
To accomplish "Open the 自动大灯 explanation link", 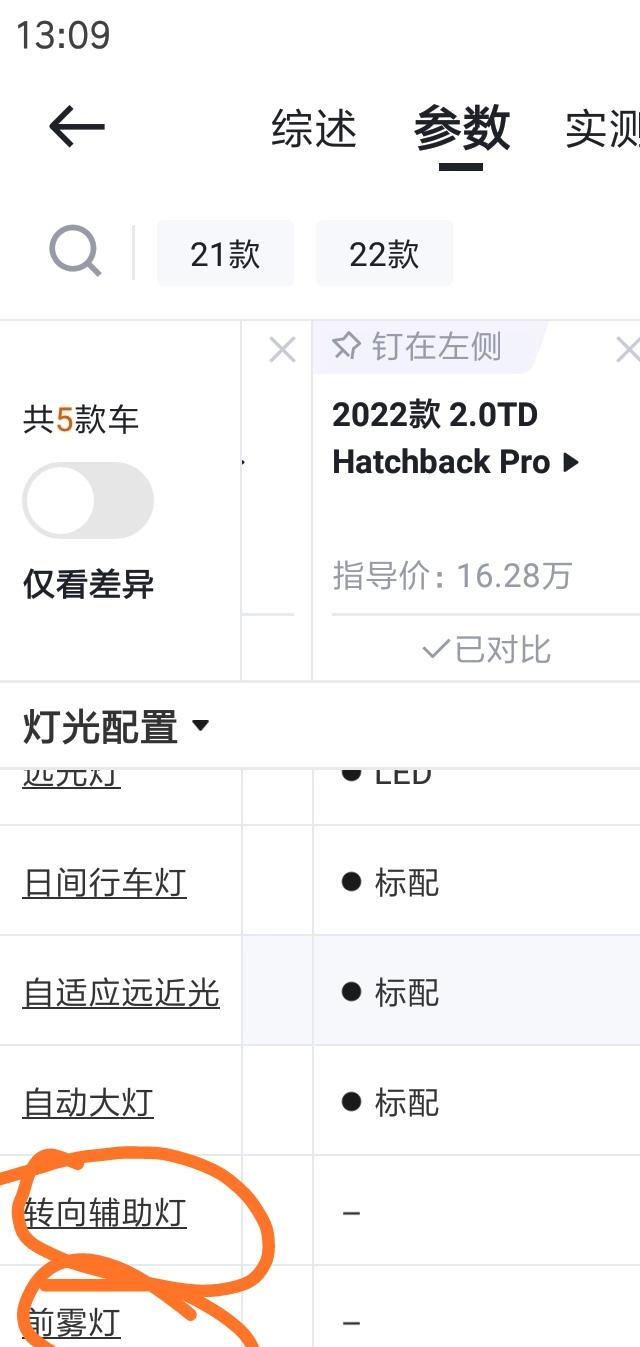I will [88, 1103].
